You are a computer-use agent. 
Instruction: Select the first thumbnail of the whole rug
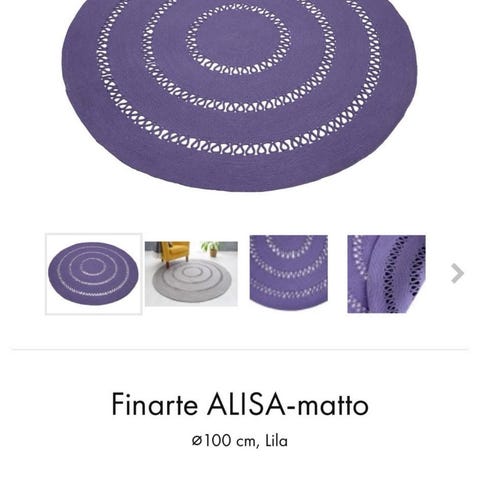coord(94,274)
